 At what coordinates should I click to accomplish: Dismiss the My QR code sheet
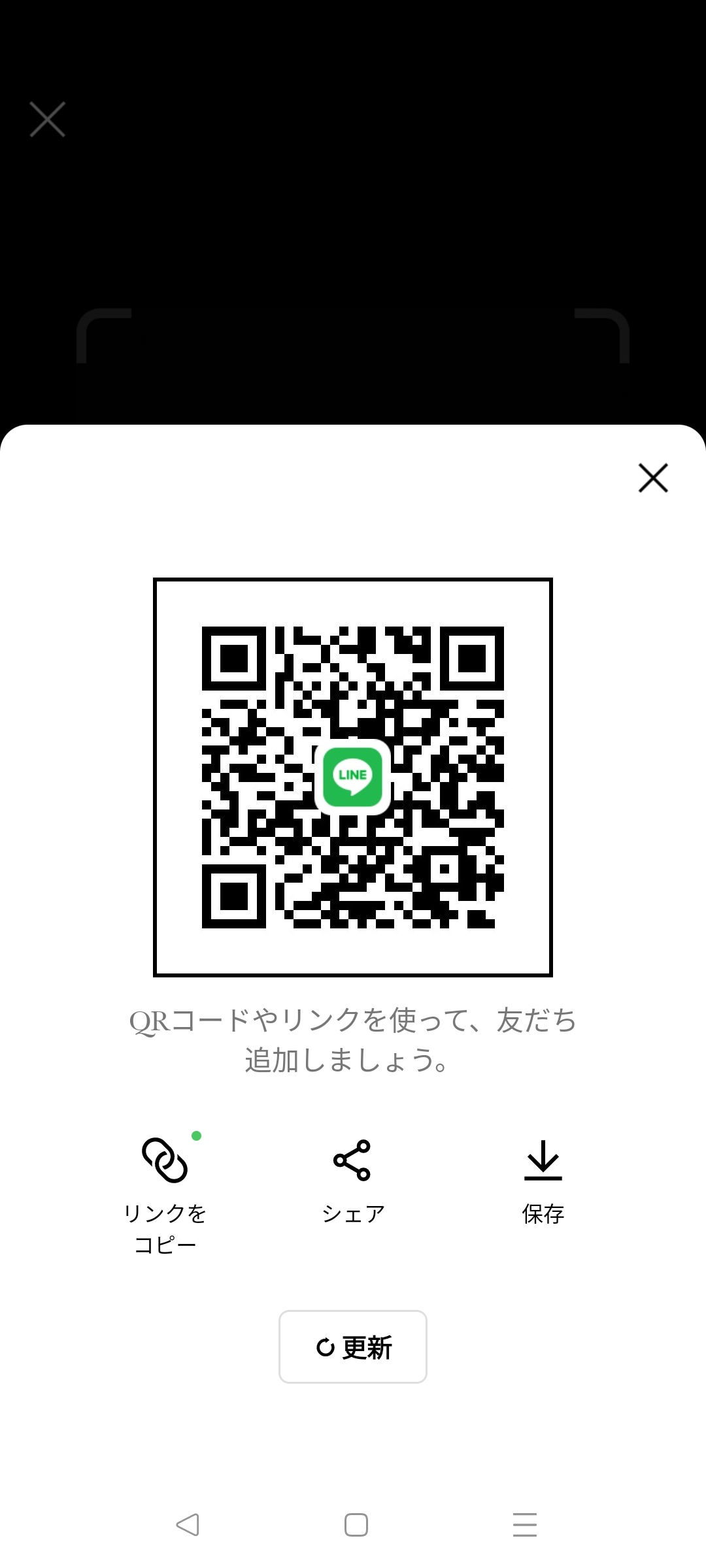652,478
